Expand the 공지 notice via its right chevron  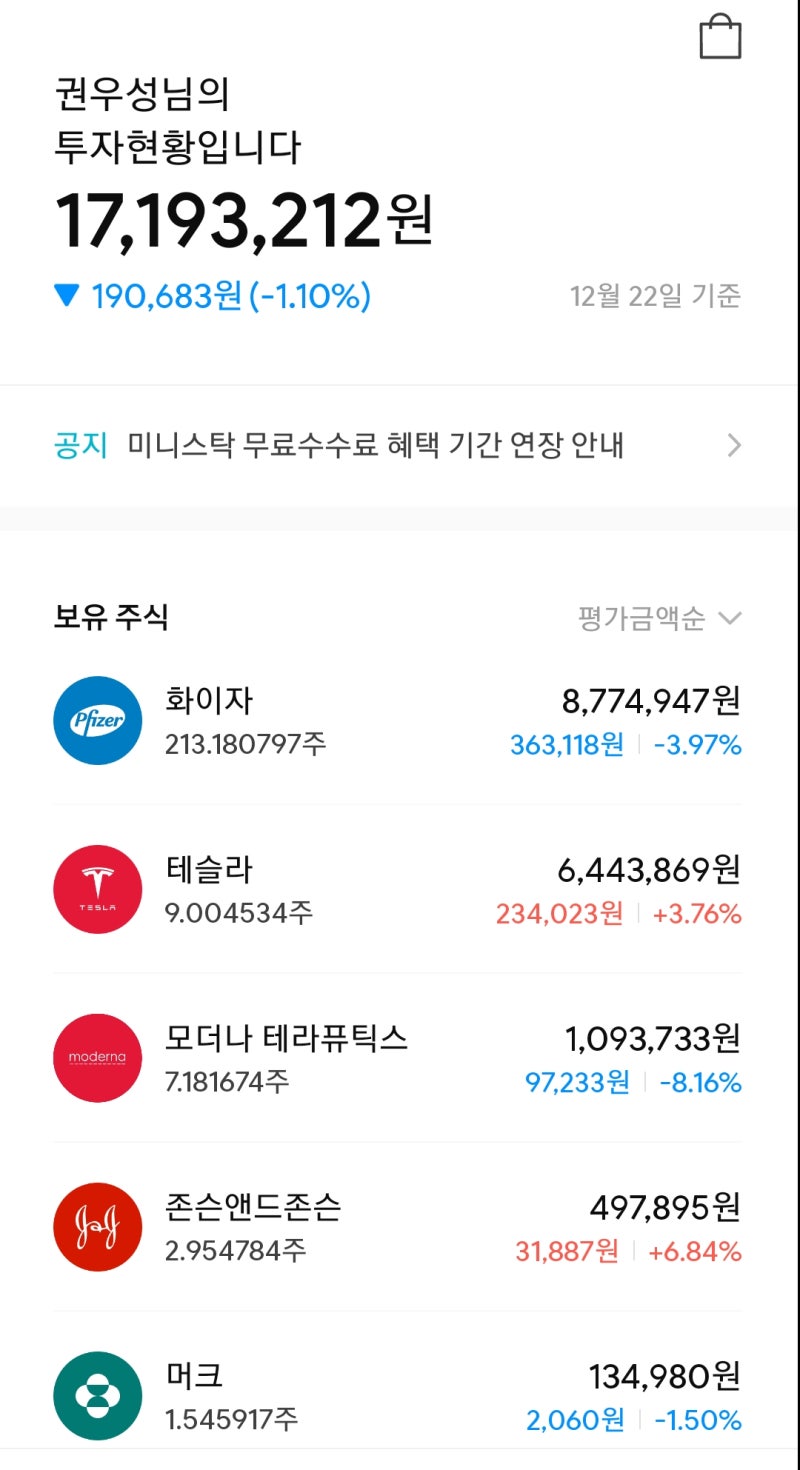point(735,445)
